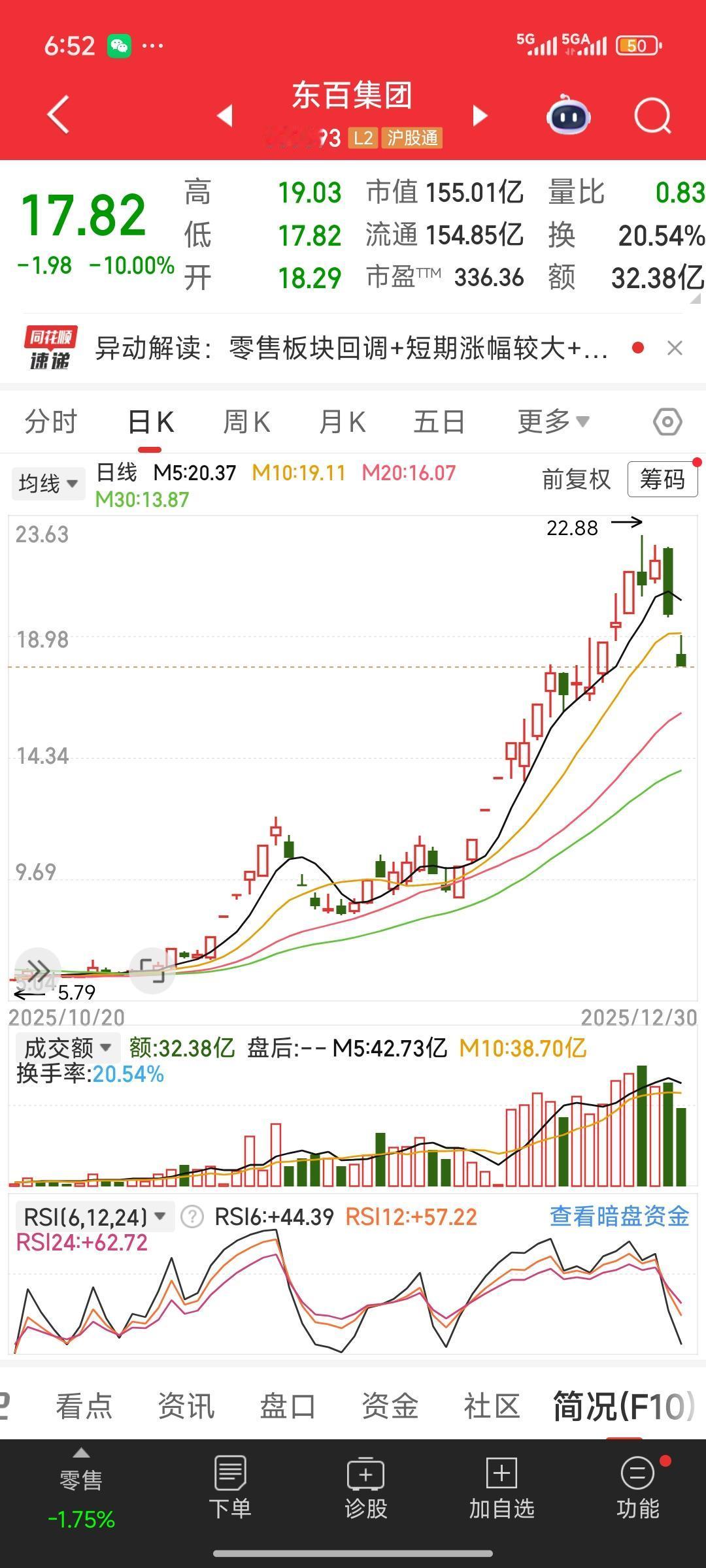
Task: Enable 筹码 chip distribution view
Action: (662, 480)
